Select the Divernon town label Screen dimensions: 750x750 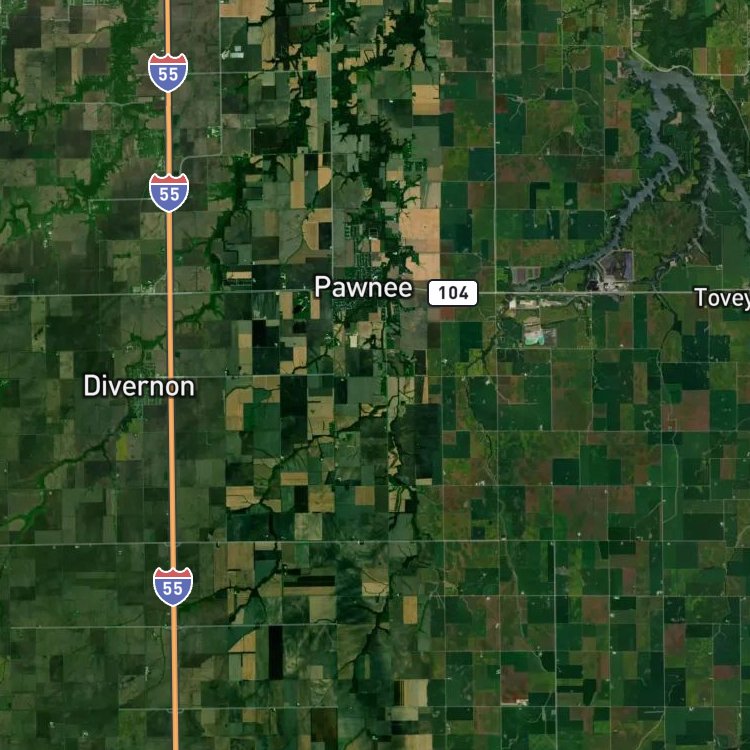[139, 386]
